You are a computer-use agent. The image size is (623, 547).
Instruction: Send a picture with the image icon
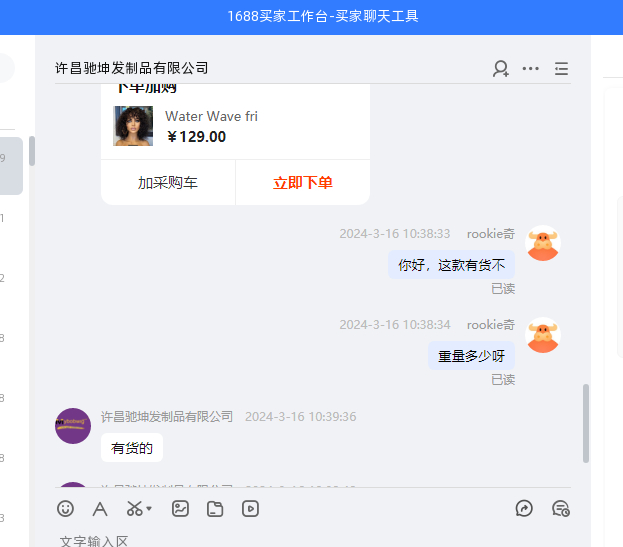(x=180, y=509)
